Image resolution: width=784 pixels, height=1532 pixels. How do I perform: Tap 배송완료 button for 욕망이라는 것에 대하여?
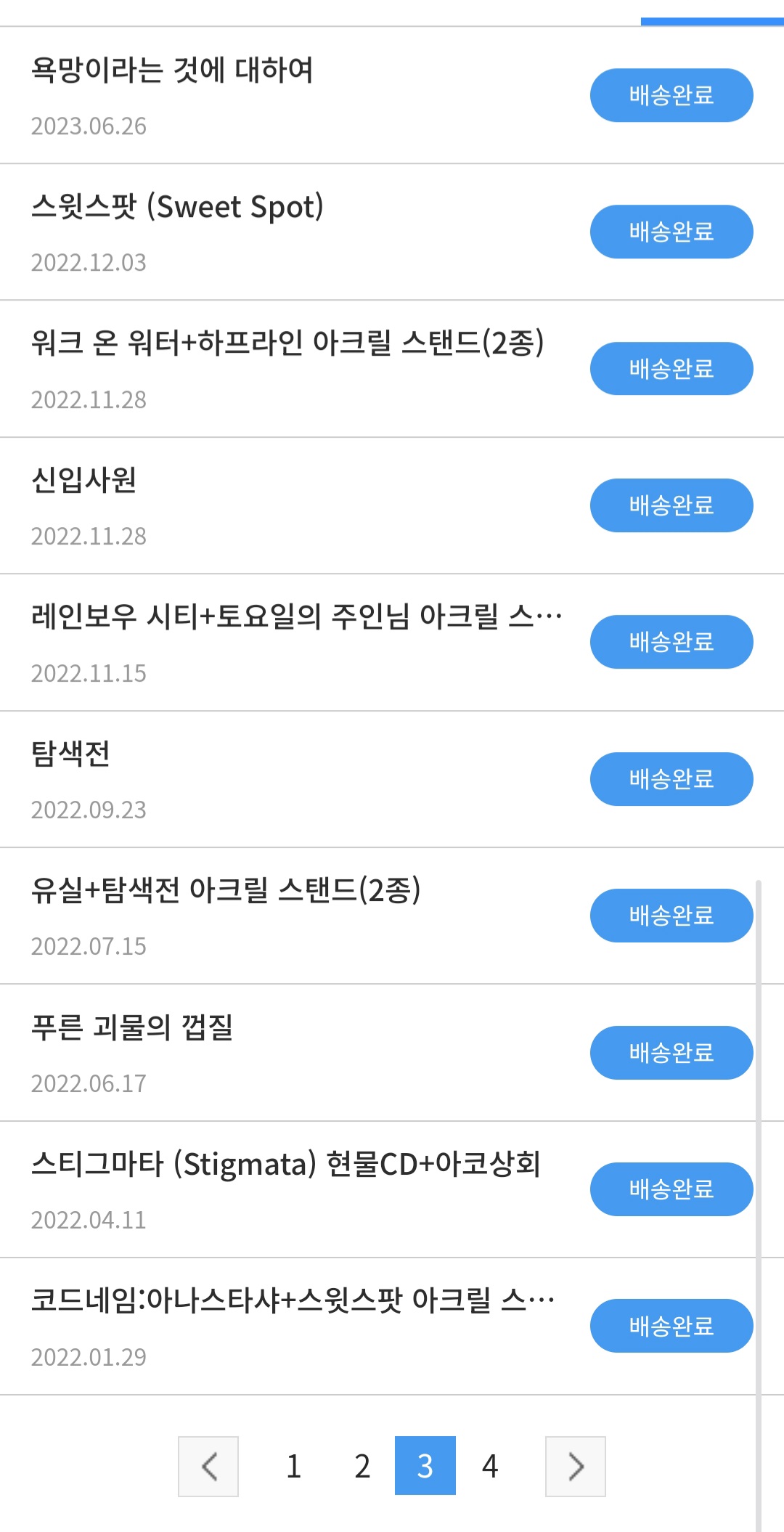click(671, 95)
